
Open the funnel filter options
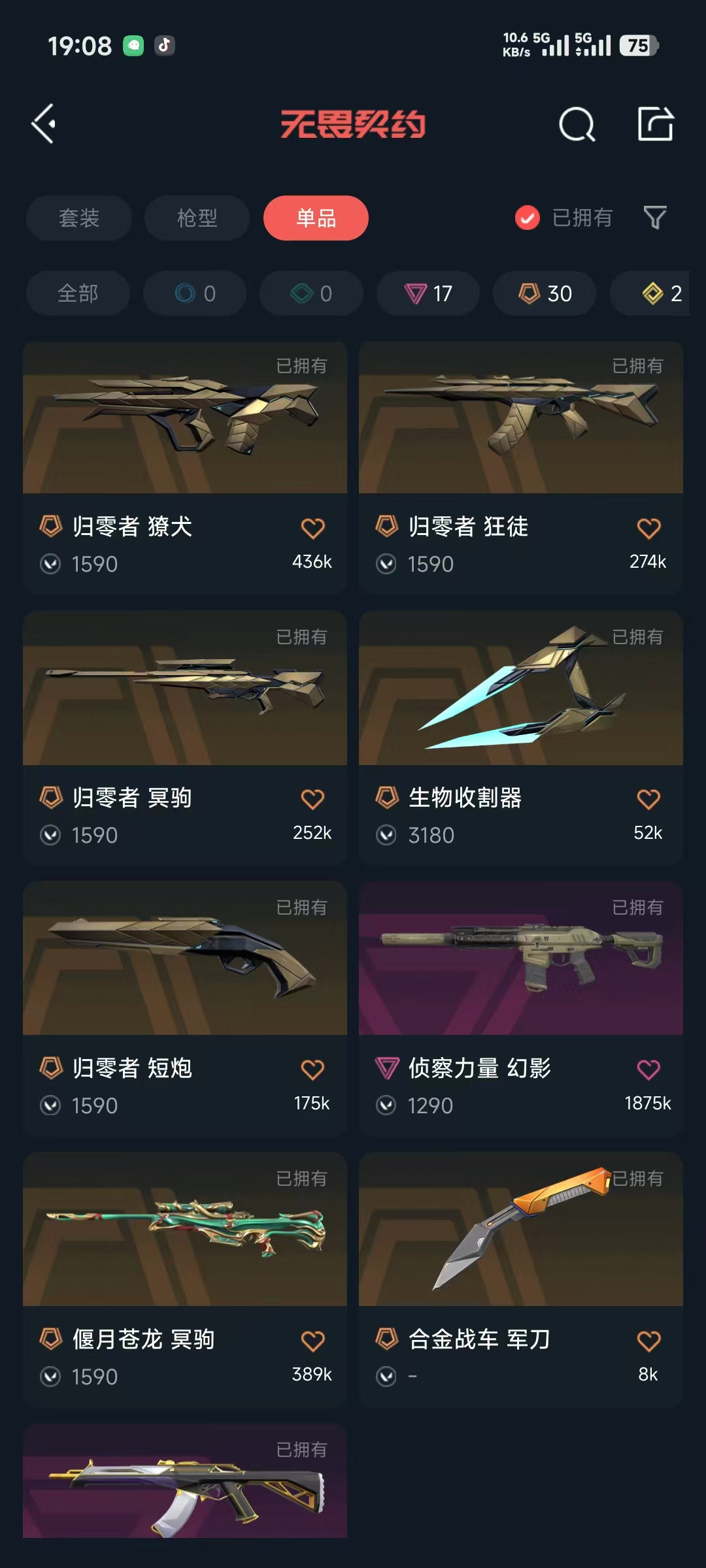point(655,218)
